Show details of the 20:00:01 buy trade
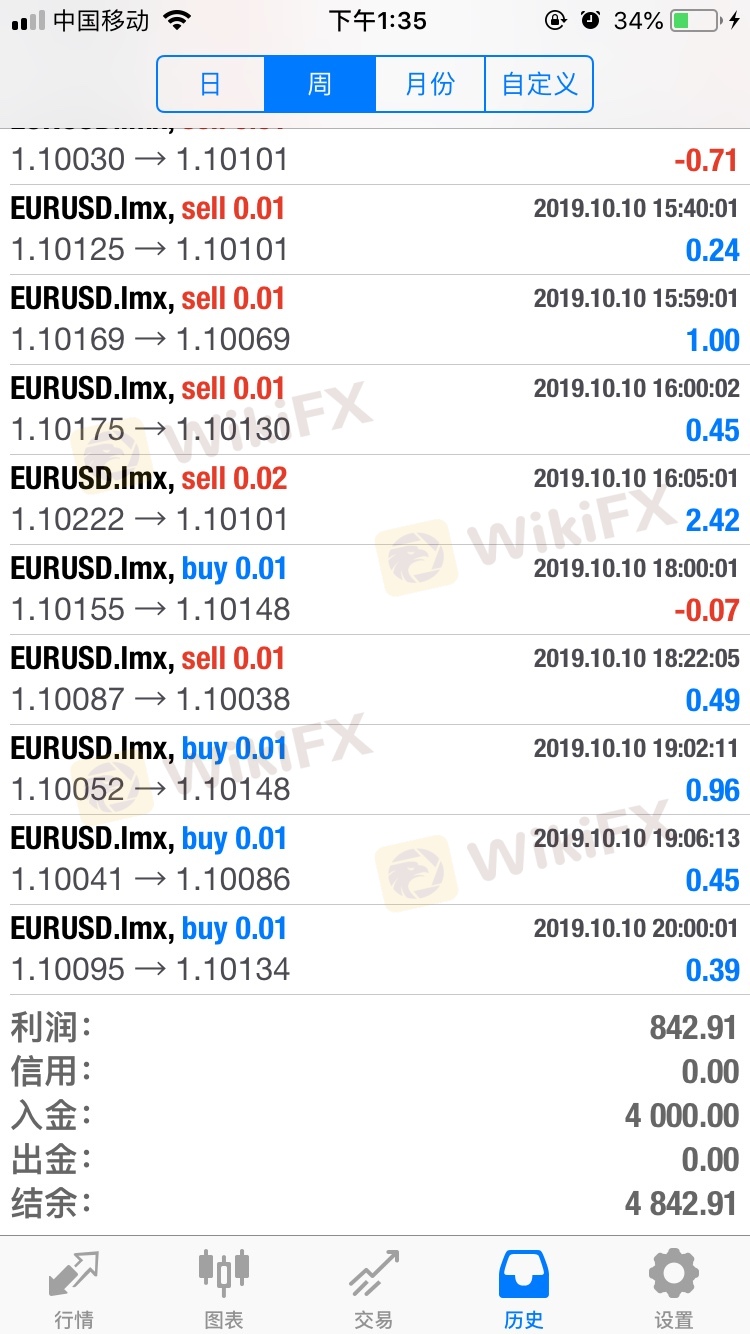This screenshot has width=750, height=1334. point(375,949)
